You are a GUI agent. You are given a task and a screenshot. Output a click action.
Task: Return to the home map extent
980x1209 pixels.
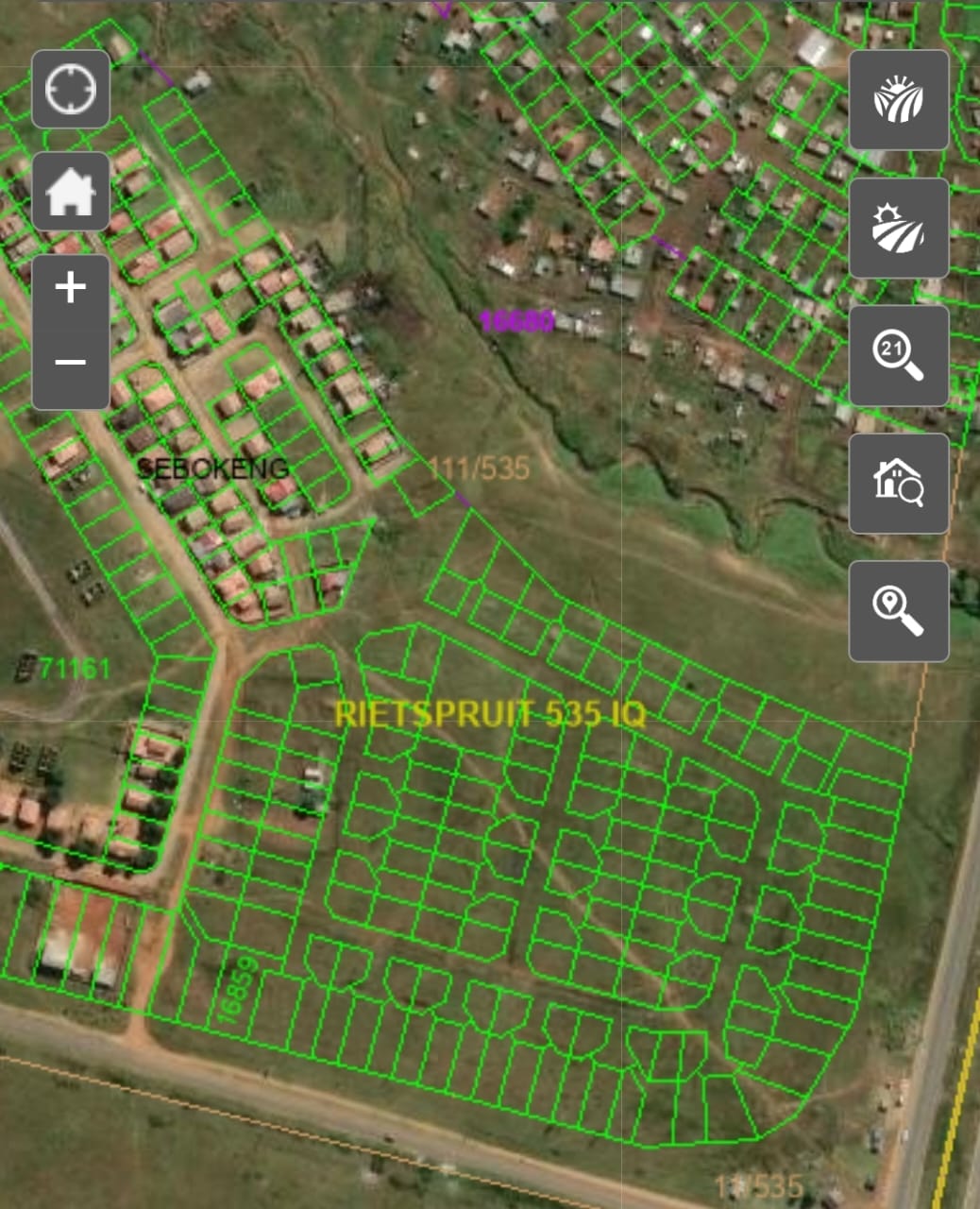point(71,192)
